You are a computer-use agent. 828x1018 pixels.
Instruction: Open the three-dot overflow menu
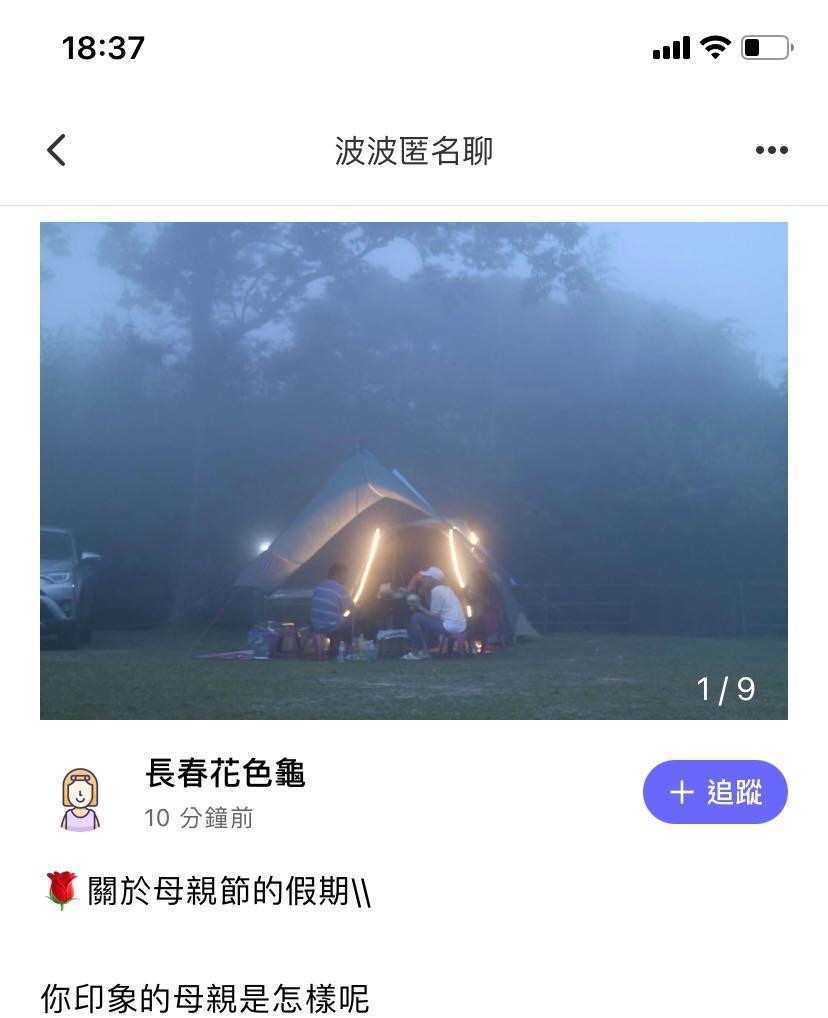coord(771,151)
